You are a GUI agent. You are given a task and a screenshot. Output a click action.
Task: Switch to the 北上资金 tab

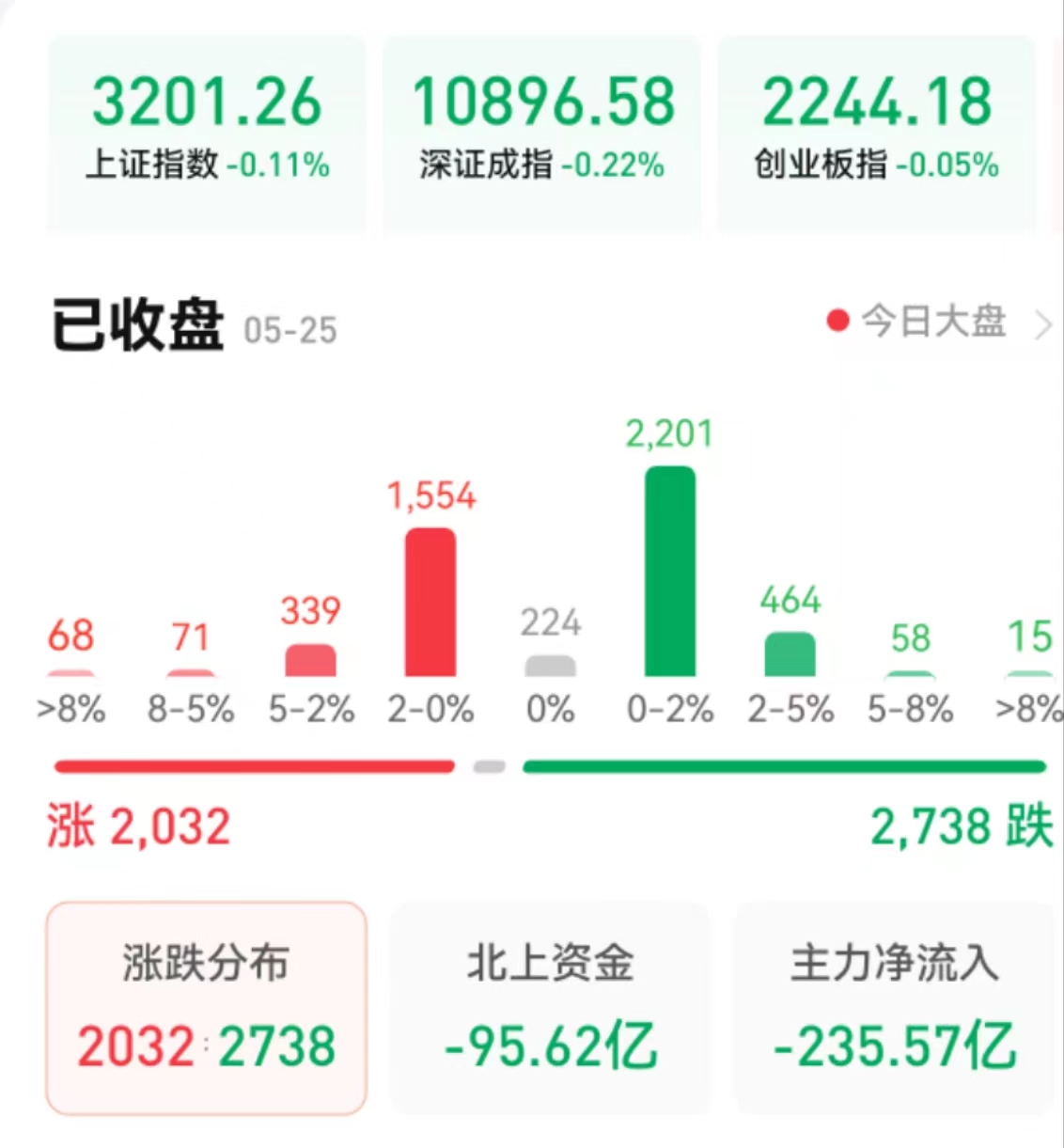tap(550, 1006)
